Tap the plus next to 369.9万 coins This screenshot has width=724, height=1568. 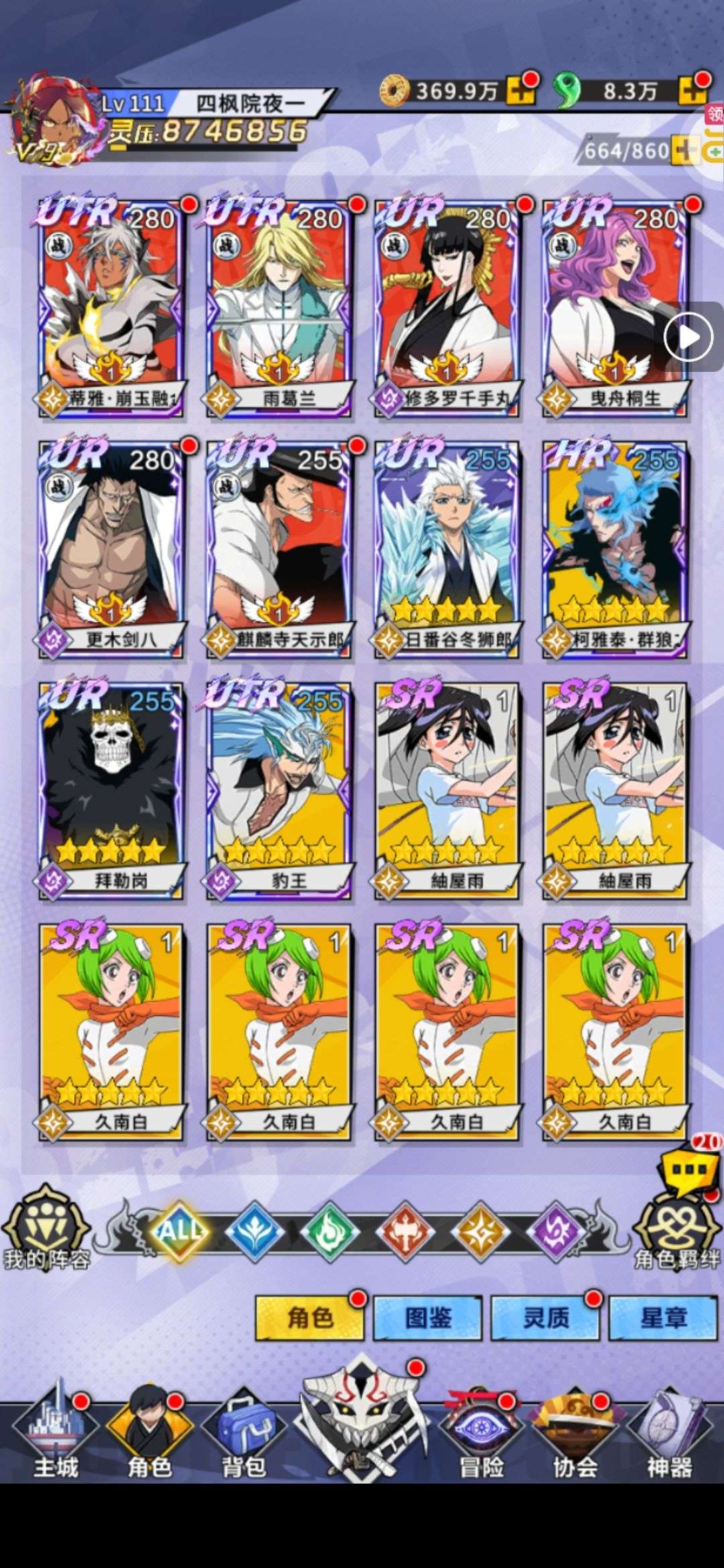(x=520, y=90)
